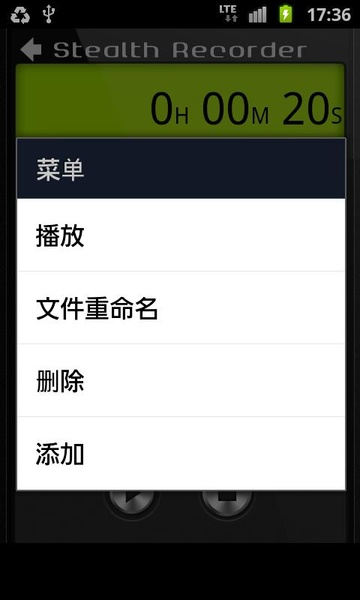Go back using the Stealth Recorder arrow

click(31, 50)
